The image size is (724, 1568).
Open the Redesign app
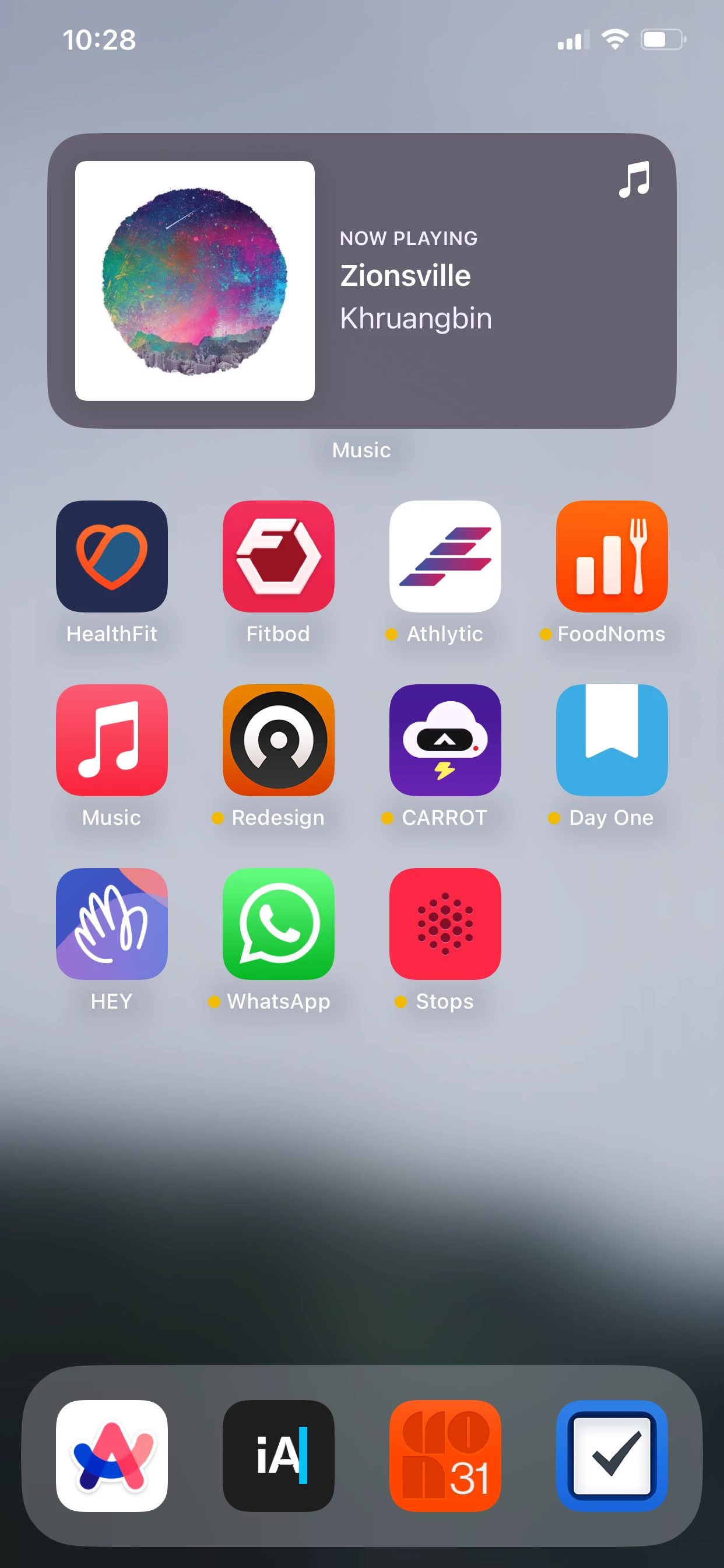[x=278, y=740]
